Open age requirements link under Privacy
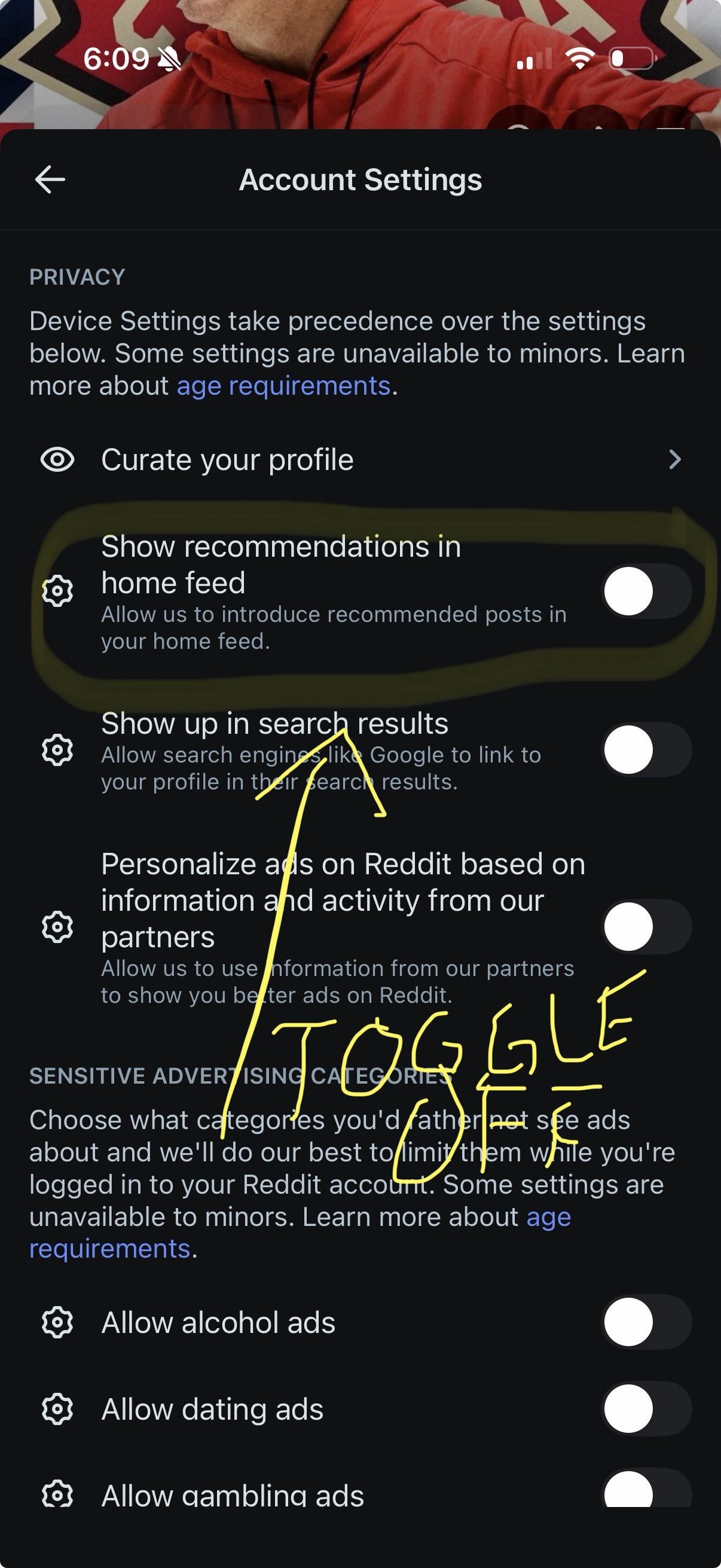 [x=283, y=386]
